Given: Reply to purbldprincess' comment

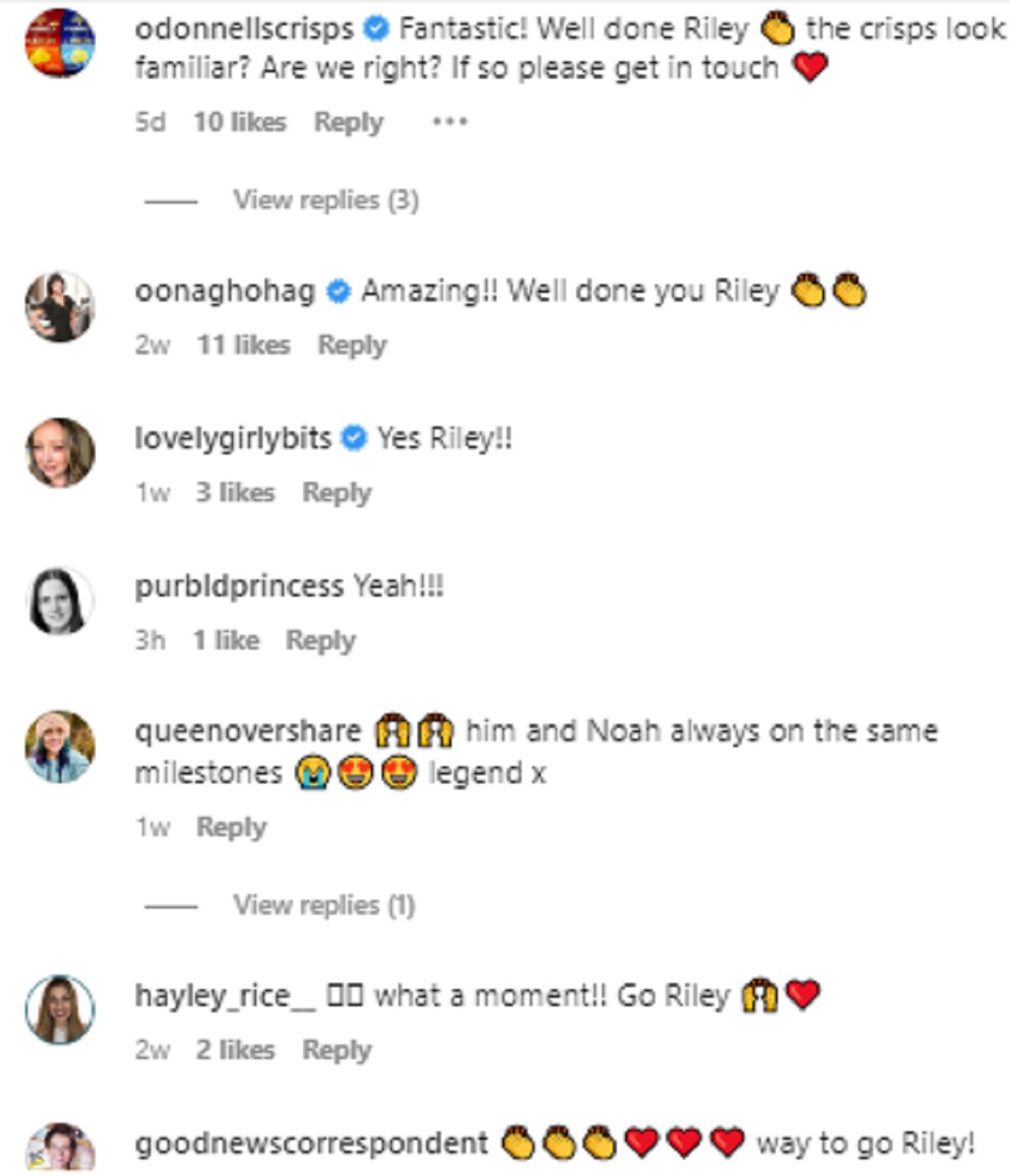Looking at the screenshot, I should pyautogui.click(x=320, y=640).
